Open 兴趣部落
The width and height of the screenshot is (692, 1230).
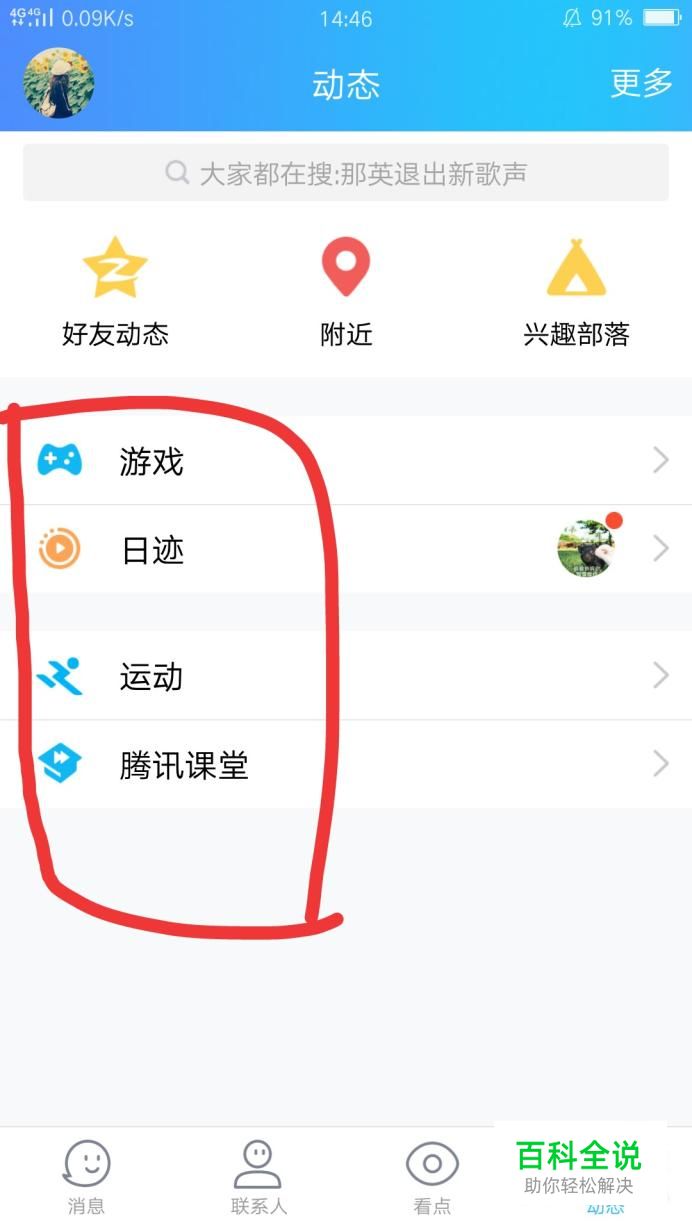pyautogui.click(x=576, y=291)
